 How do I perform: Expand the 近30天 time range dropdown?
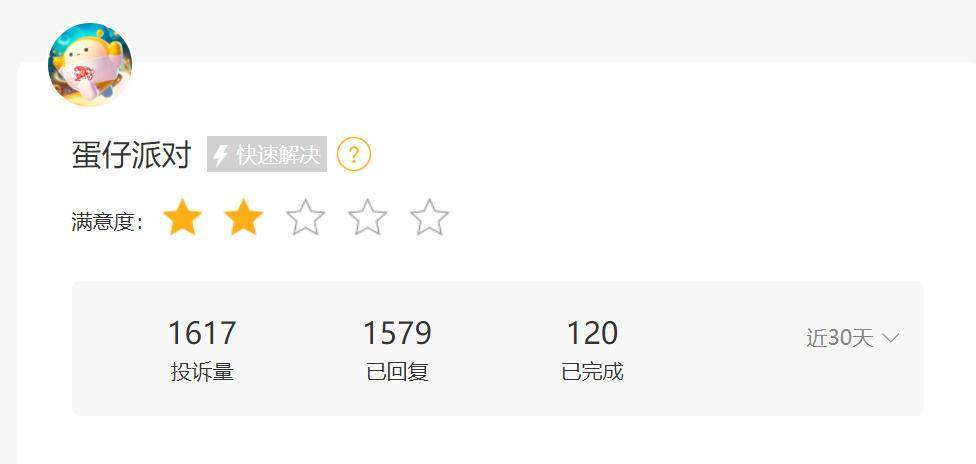click(x=852, y=338)
